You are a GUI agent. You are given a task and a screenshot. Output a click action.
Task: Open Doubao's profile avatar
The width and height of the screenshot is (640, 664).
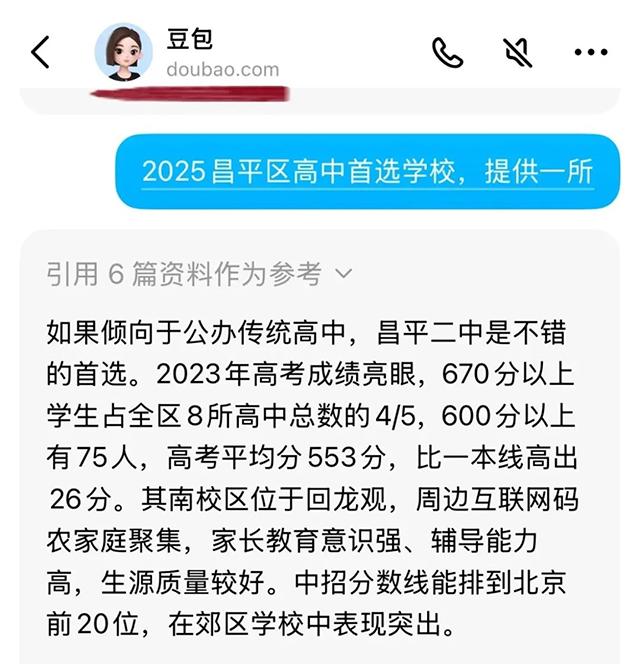point(123,52)
